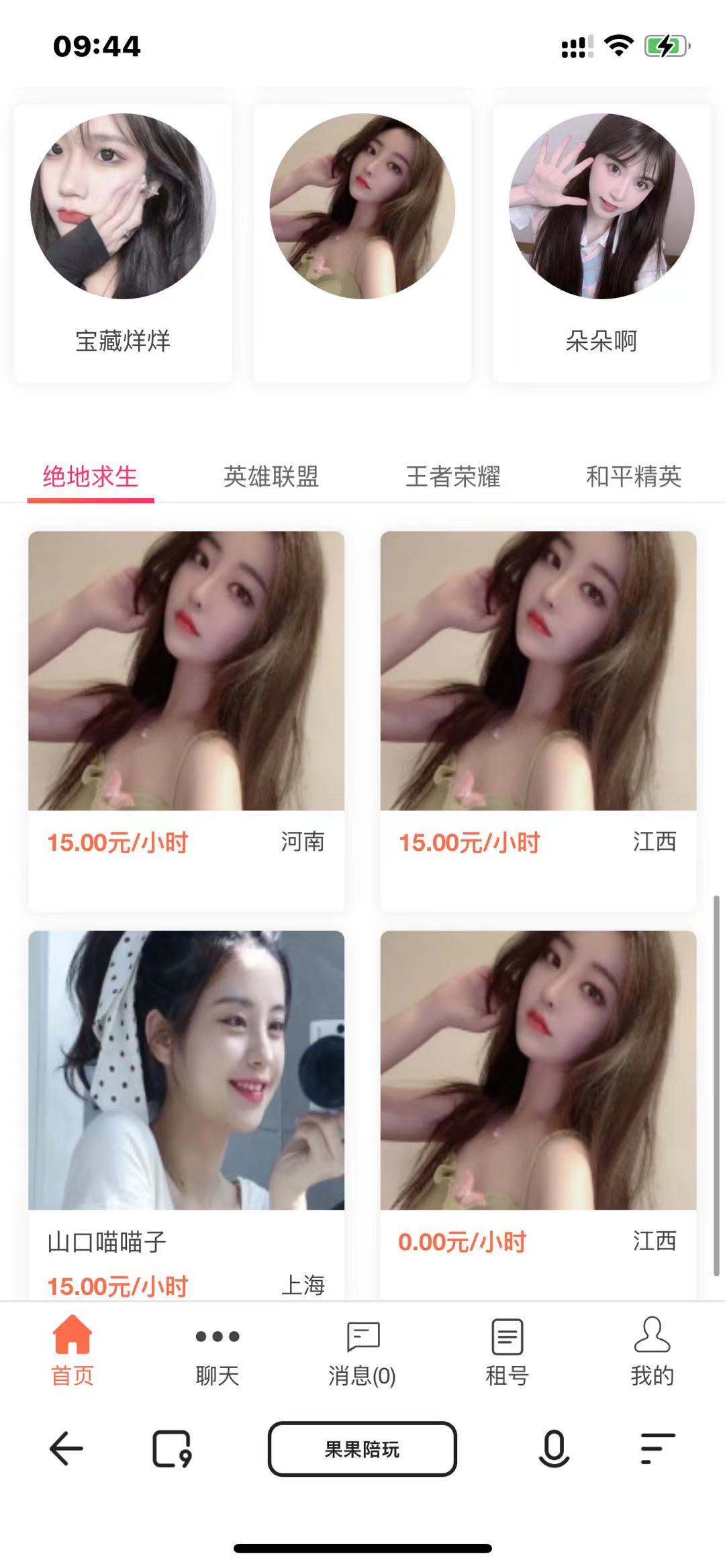Open the browser tabs switcher
The image size is (725, 1568).
click(x=172, y=1449)
